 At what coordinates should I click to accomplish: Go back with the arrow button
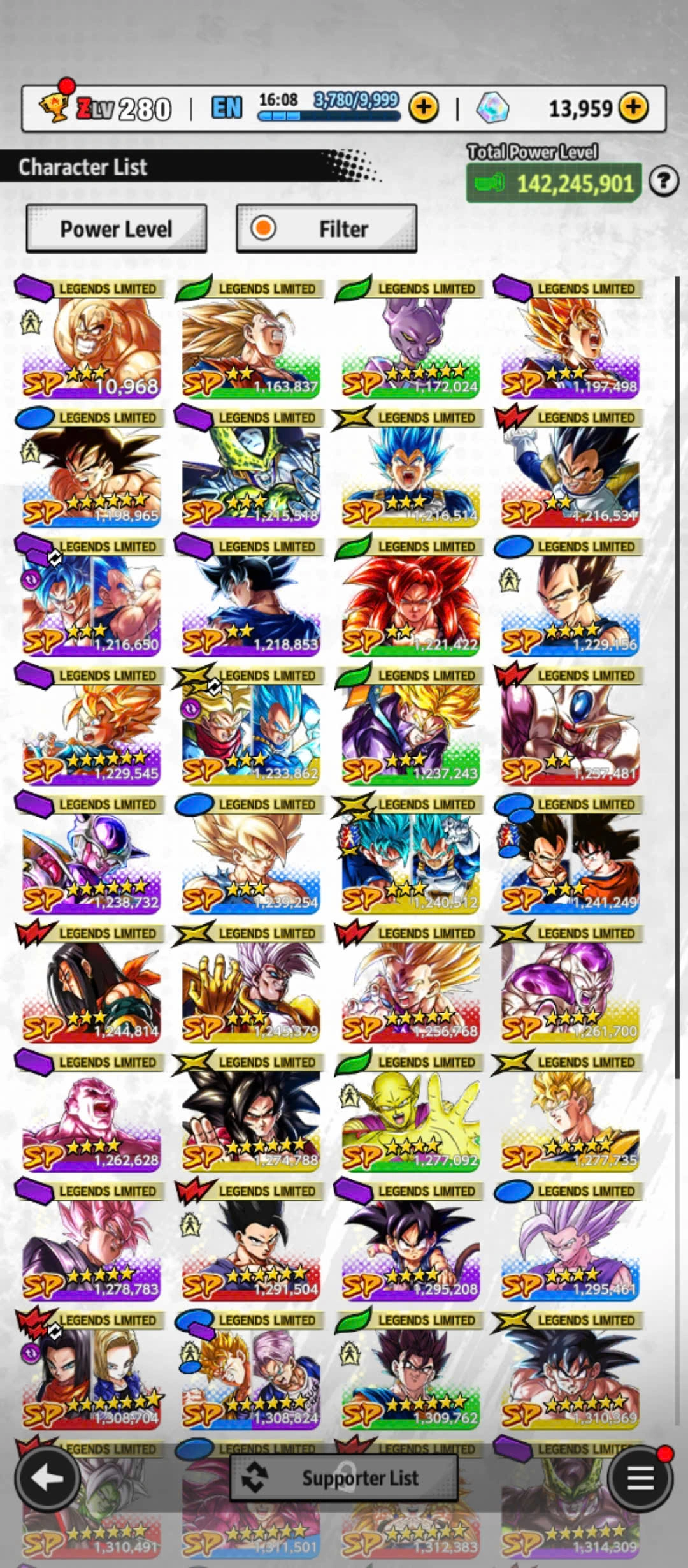(47, 1477)
